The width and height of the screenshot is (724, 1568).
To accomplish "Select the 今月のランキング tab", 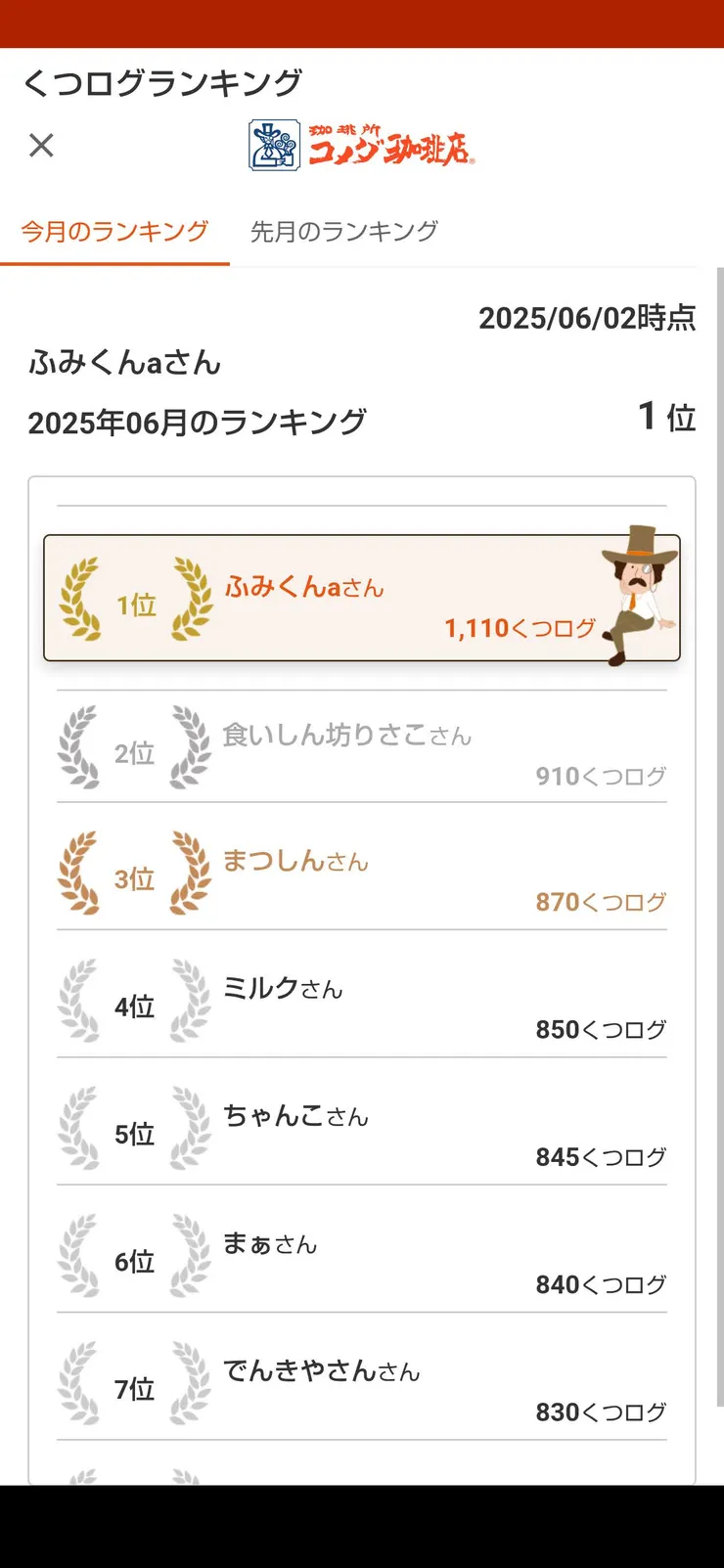I will pos(114,231).
